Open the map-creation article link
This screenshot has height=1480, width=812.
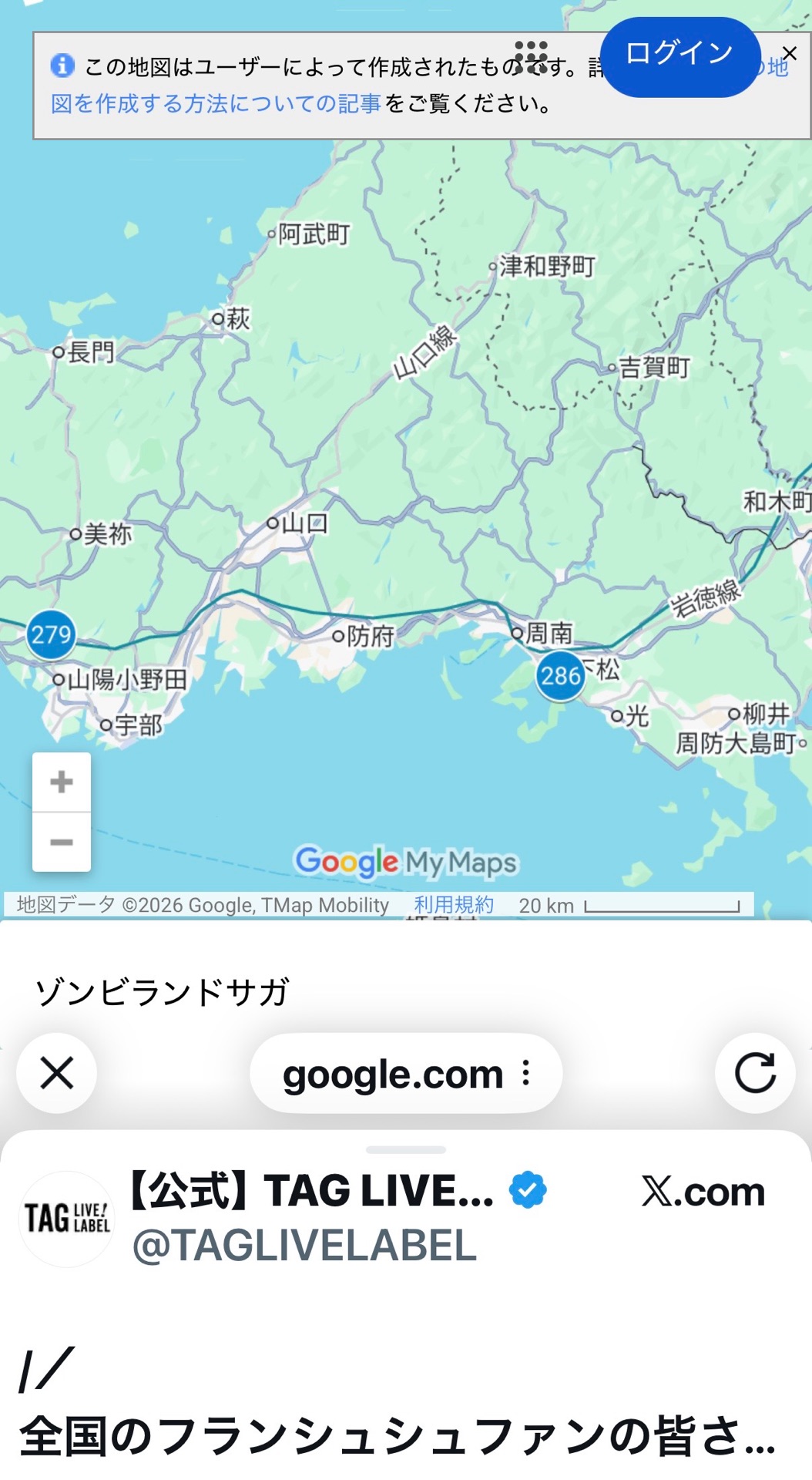pos(216,103)
